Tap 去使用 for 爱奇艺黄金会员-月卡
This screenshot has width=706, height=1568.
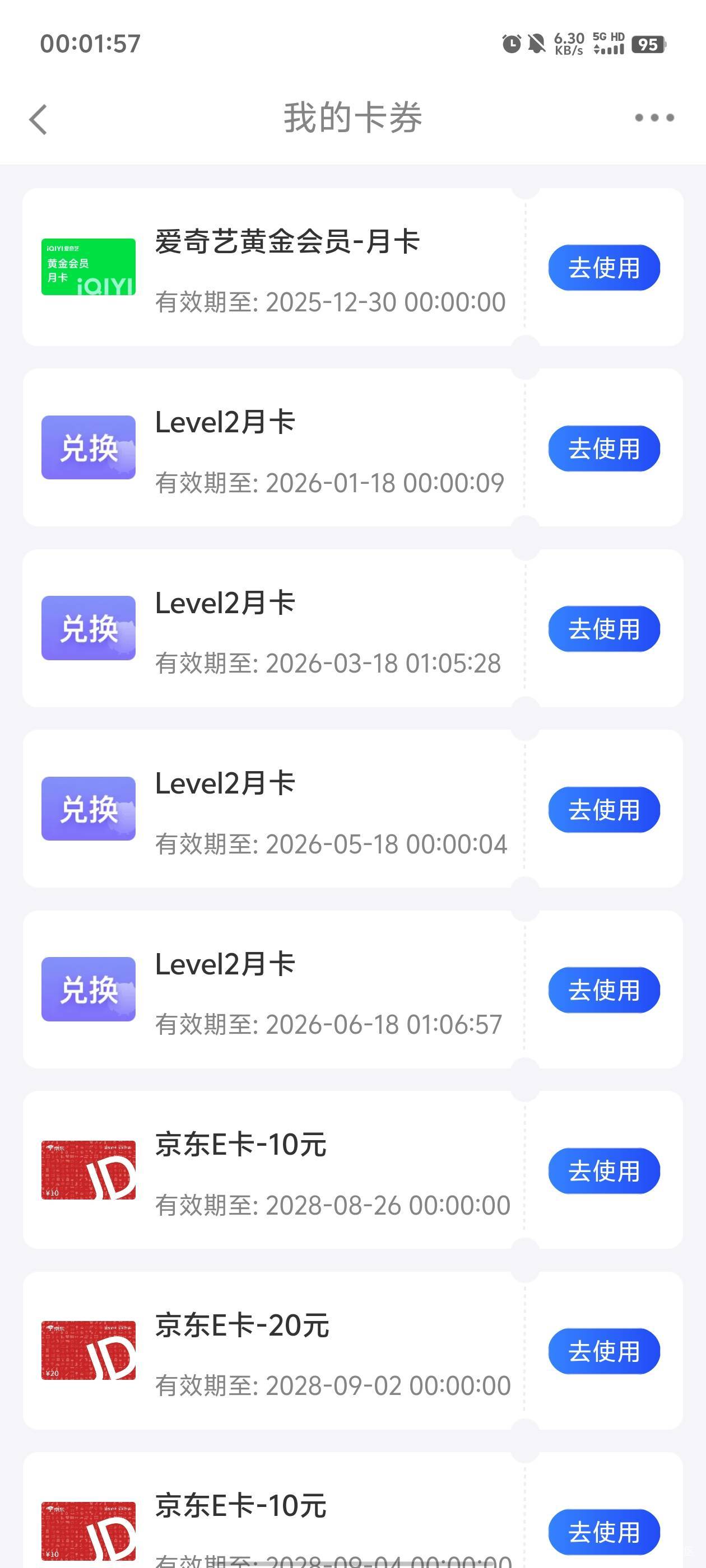603,268
